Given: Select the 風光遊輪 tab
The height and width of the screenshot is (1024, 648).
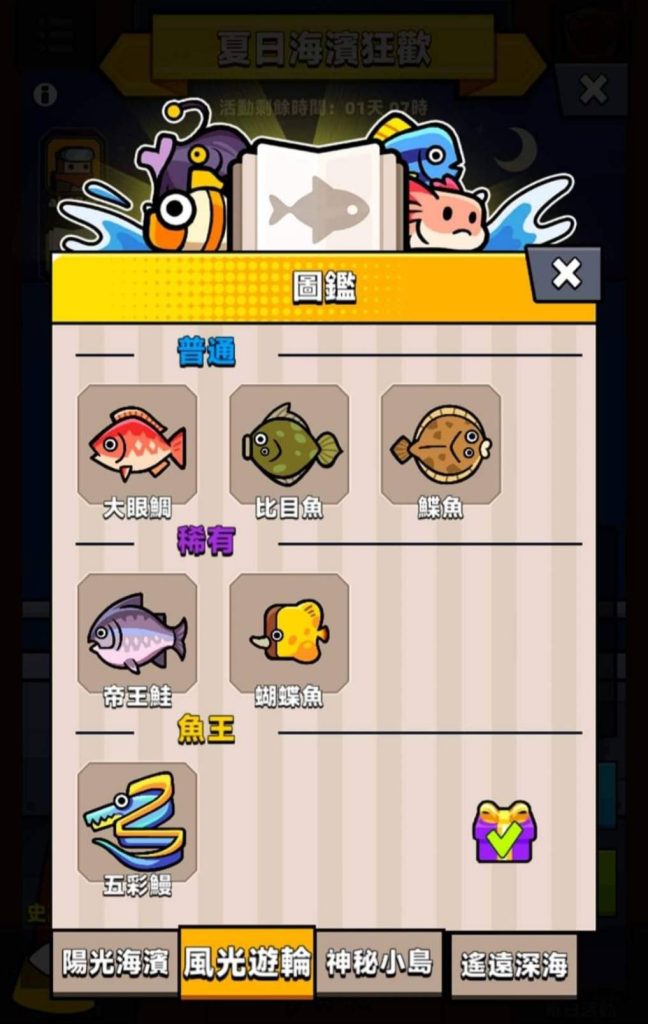Looking at the screenshot, I should tap(247, 963).
